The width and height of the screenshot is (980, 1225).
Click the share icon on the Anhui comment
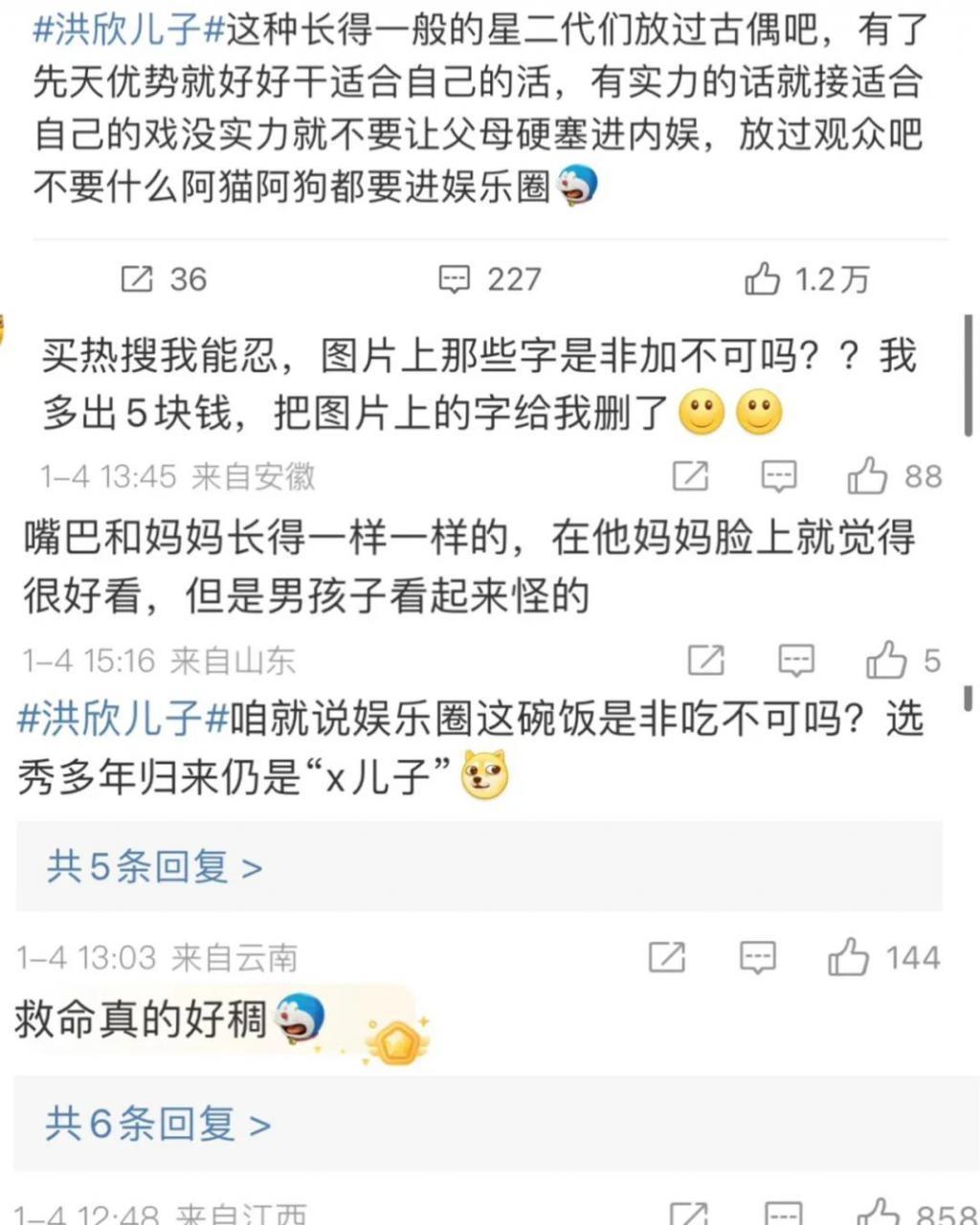coord(689,476)
